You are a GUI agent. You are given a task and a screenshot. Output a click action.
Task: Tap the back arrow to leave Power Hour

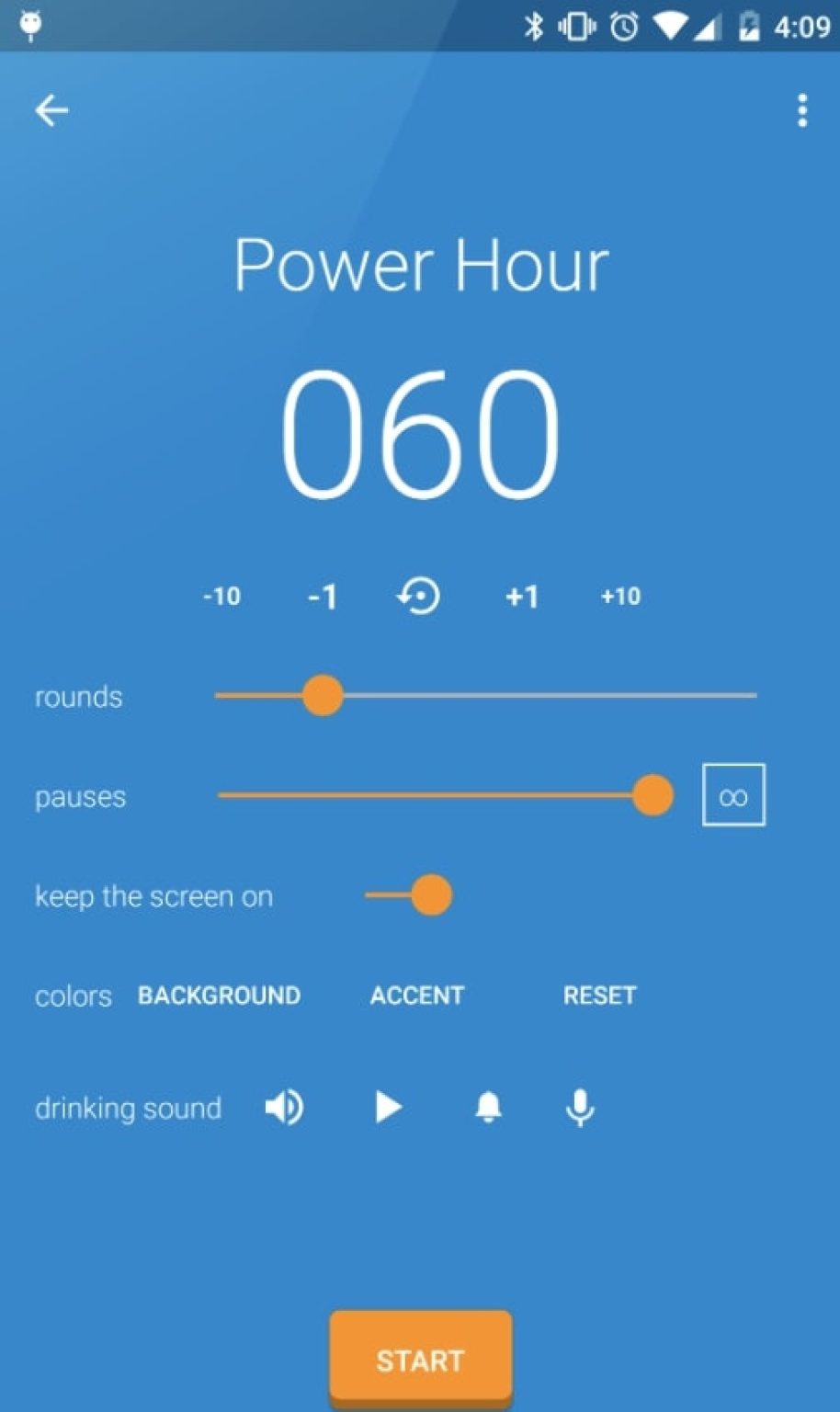coord(52,110)
